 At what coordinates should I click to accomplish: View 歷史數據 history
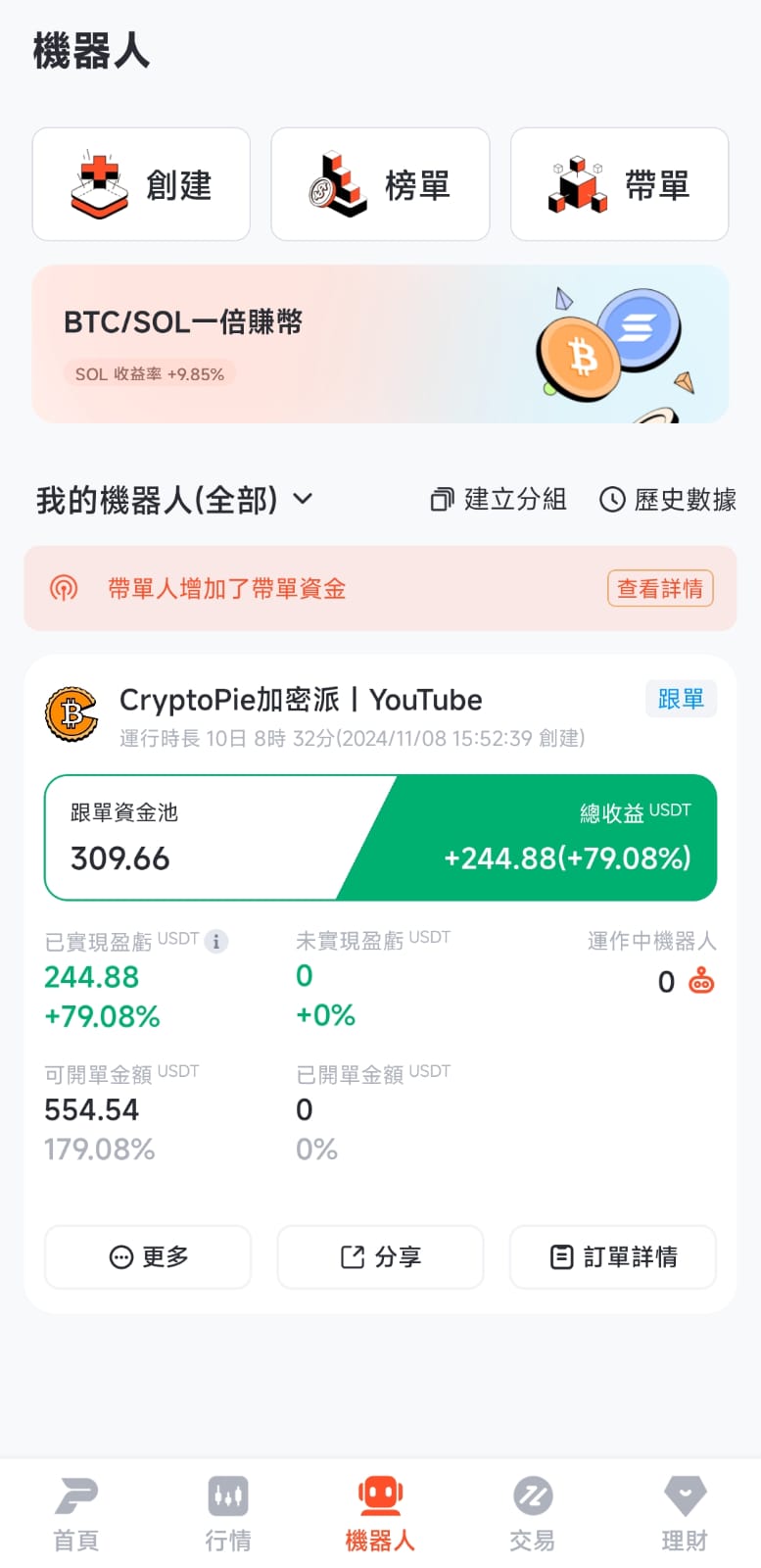668,500
